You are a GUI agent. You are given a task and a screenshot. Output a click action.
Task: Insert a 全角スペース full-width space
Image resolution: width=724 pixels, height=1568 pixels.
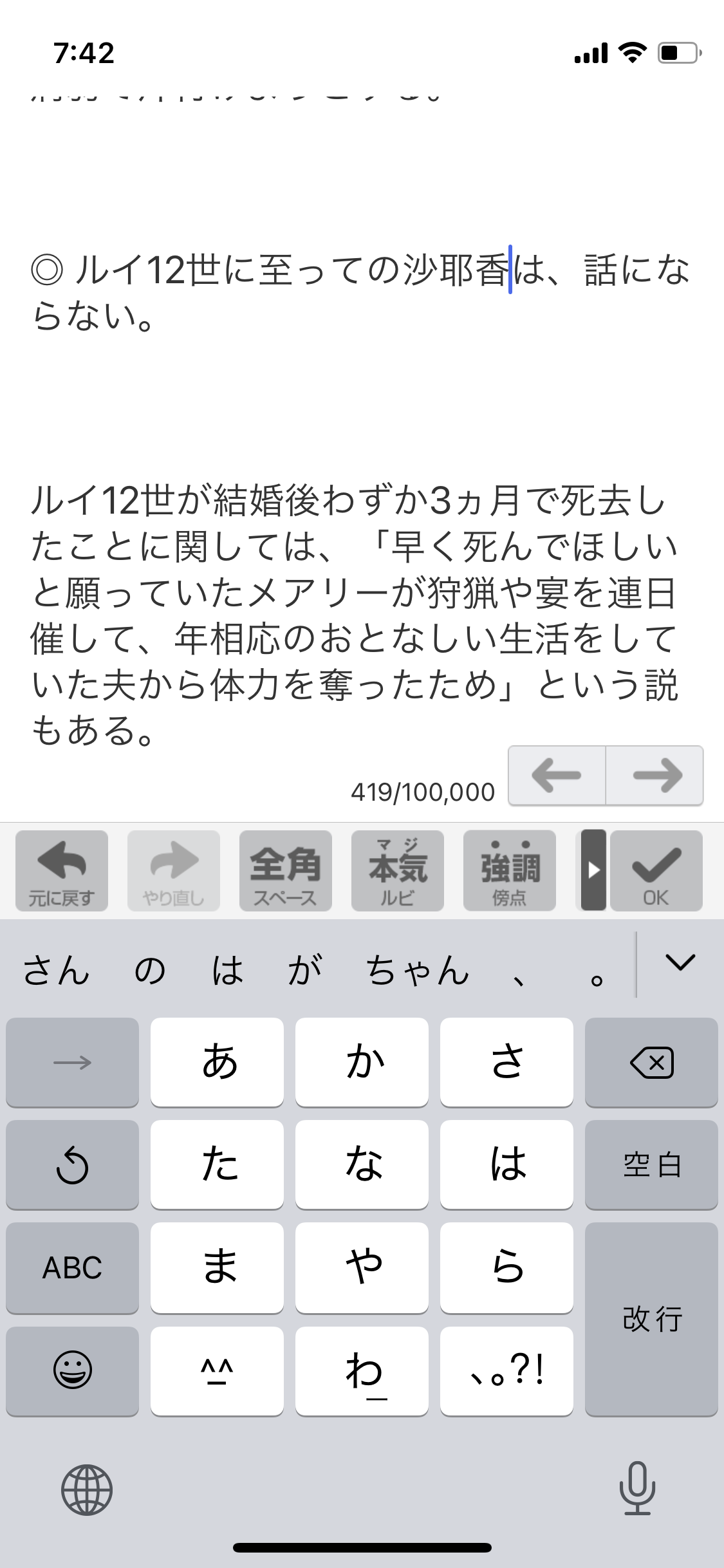(x=285, y=870)
